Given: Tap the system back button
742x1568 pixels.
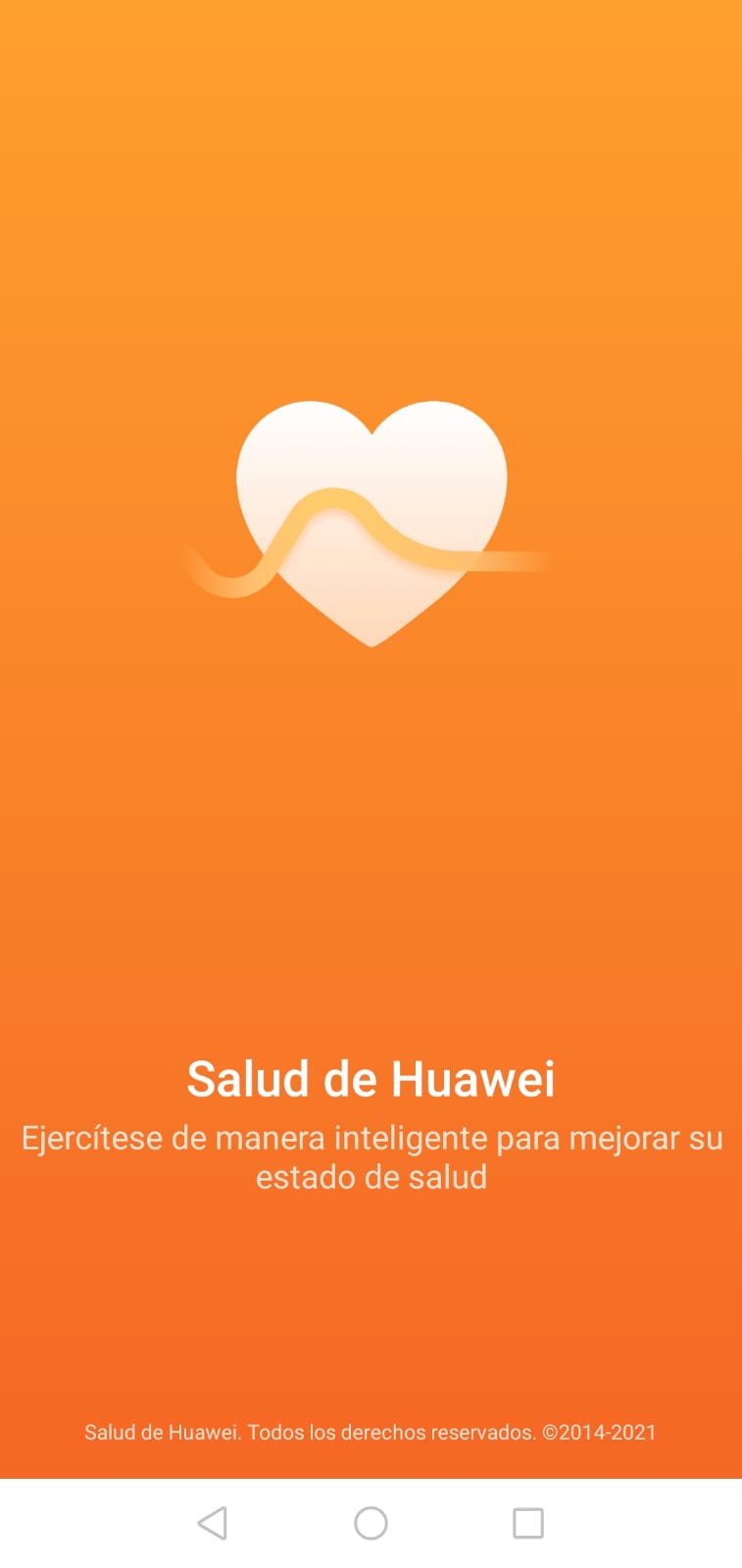Looking at the screenshot, I should (x=213, y=1523).
